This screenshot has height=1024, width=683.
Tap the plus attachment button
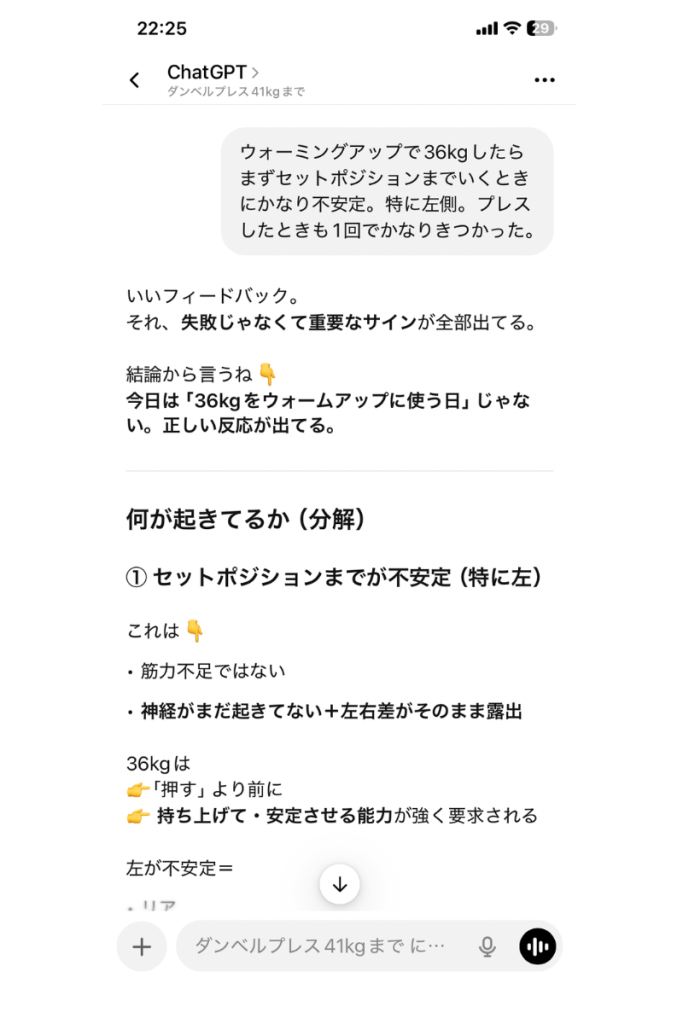click(142, 946)
